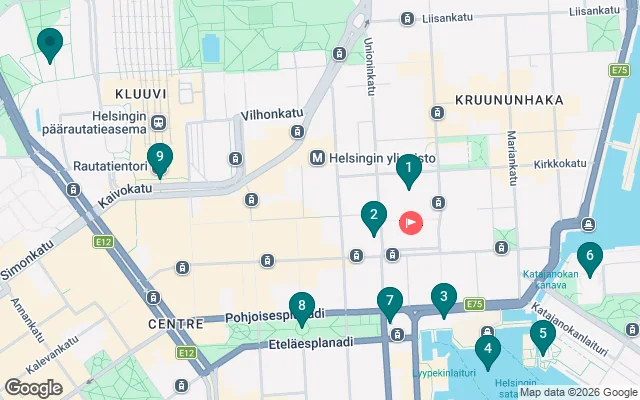Tap the red flag location marker
The height and width of the screenshot is (400, 640).
tap(411, 222)
